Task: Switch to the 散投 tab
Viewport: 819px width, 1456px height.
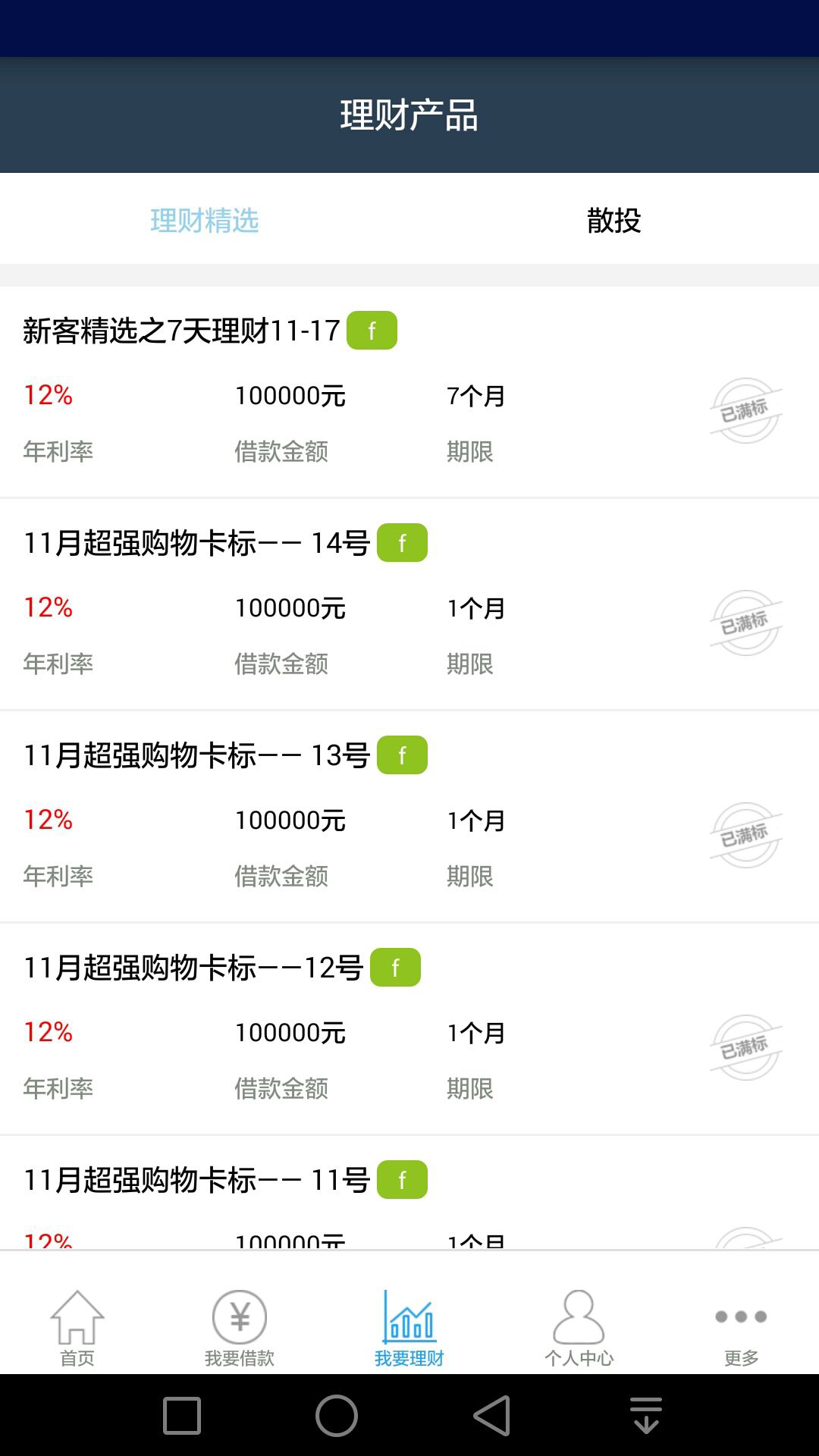Action: (613, 221)
